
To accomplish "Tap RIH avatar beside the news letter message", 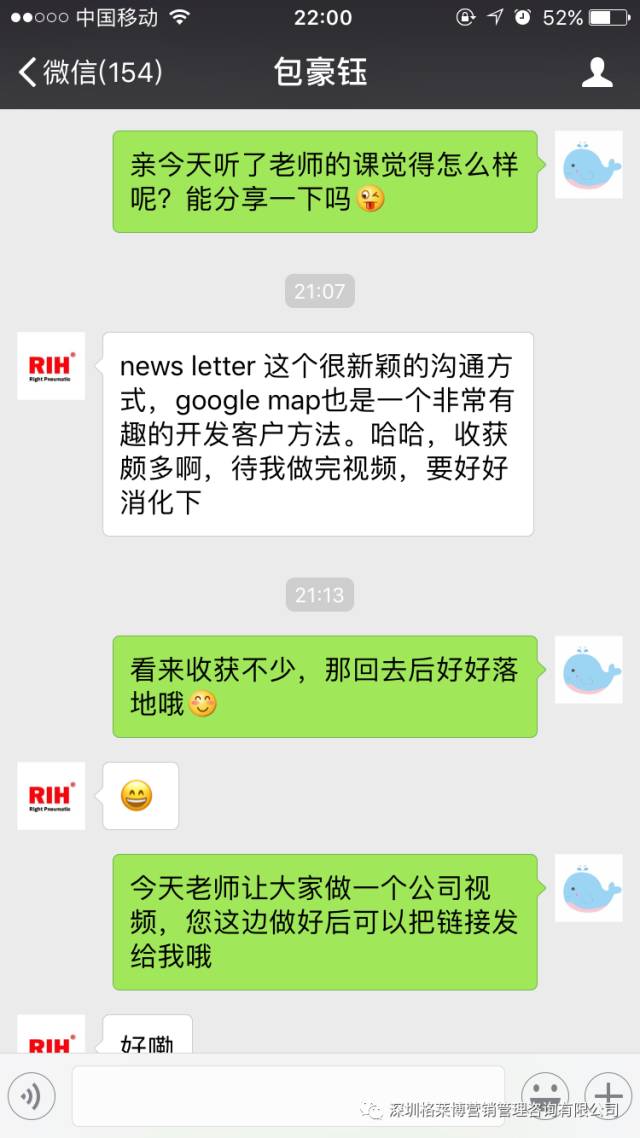I will [51, 366].
